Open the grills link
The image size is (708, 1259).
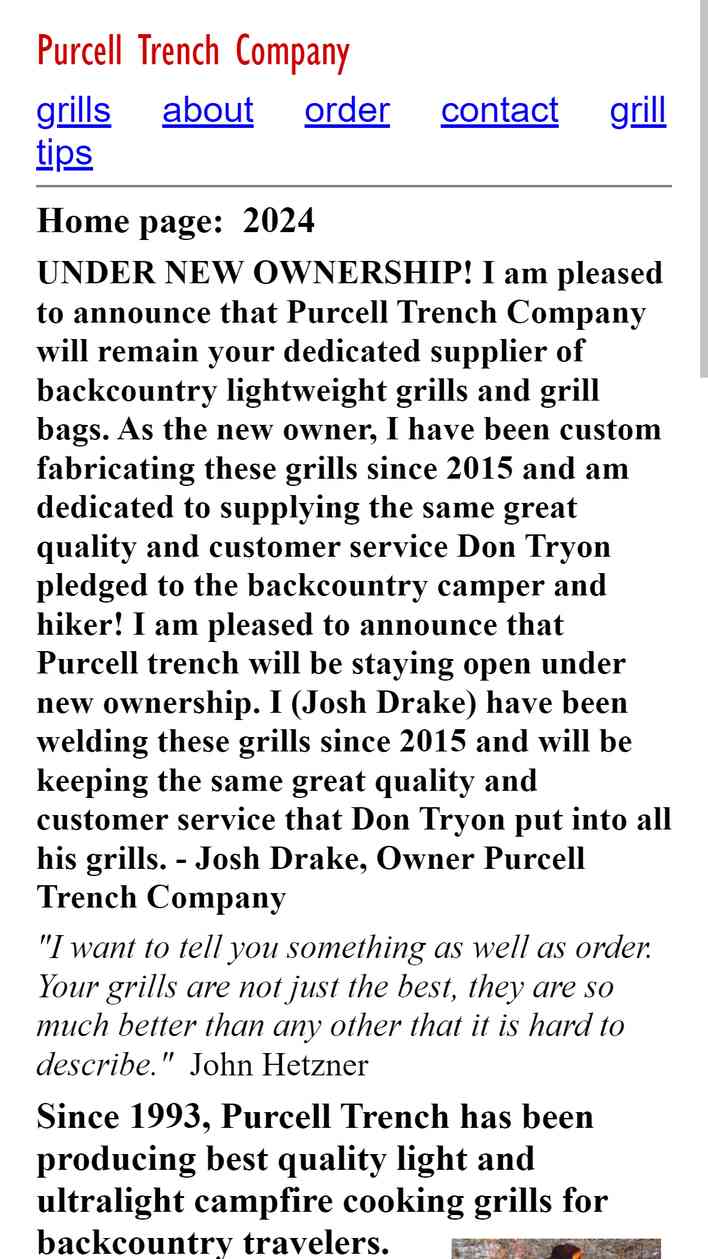tap(73, 110)
